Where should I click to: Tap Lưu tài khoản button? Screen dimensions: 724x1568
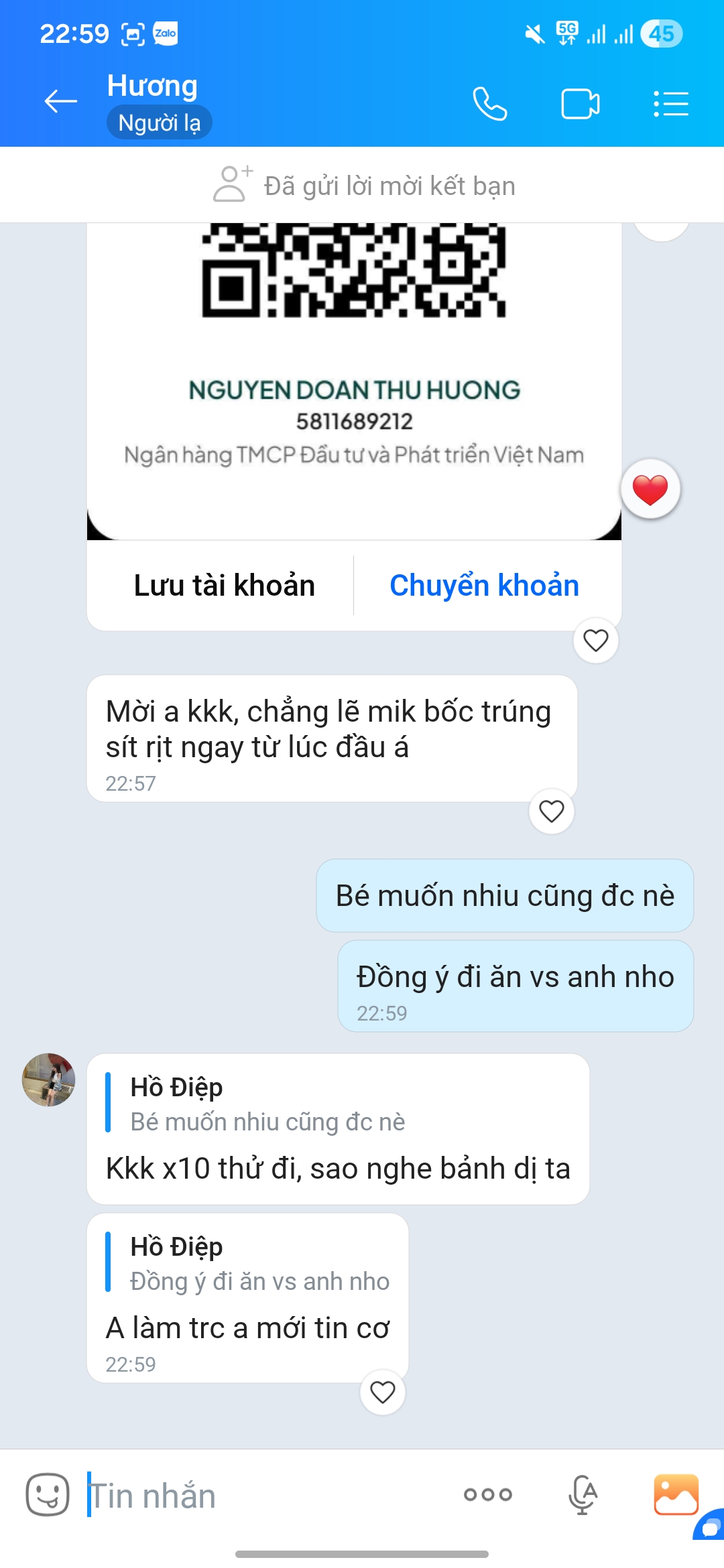[224, 586]
